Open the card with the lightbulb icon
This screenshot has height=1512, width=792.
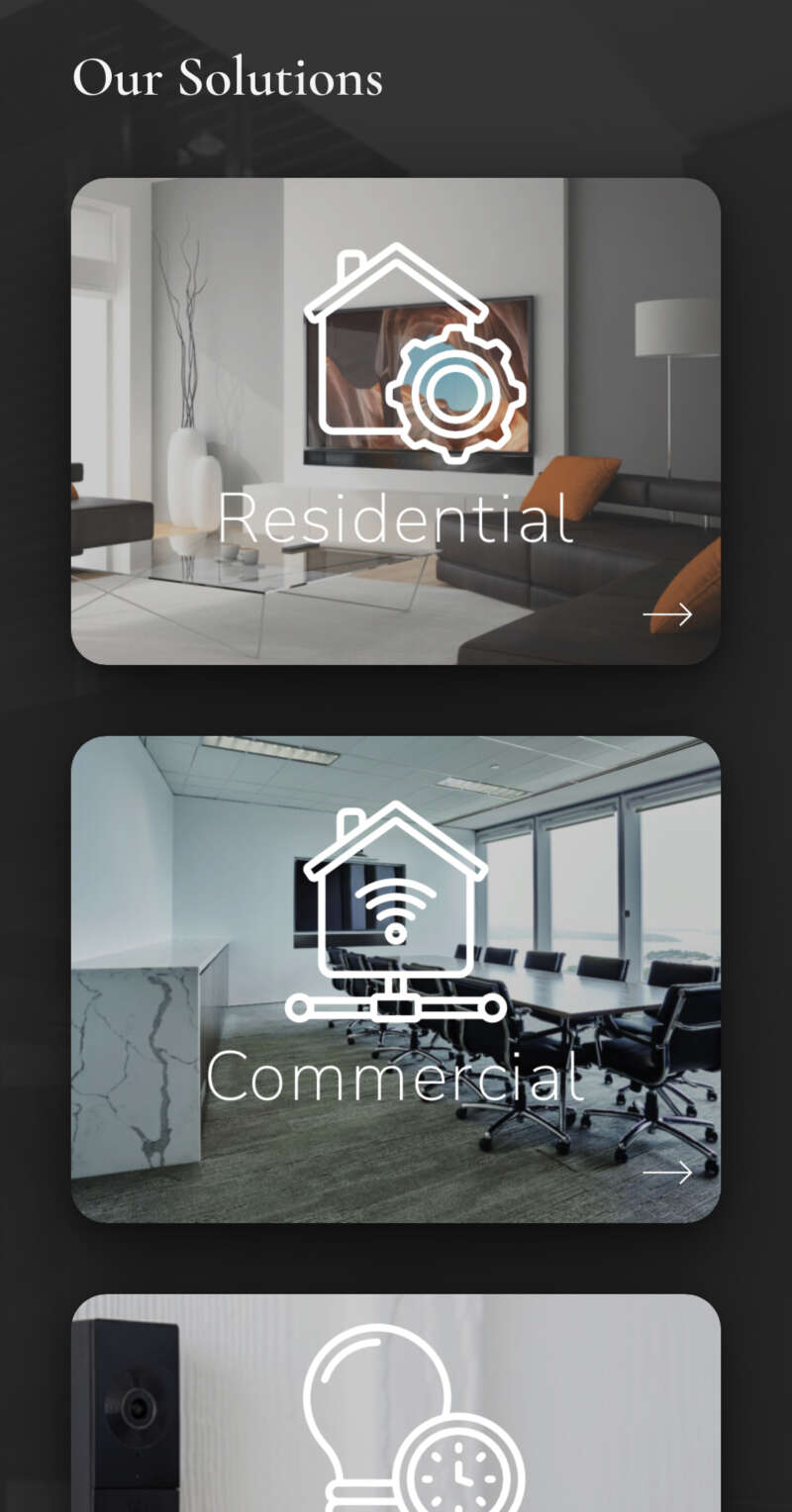coord(395,1405)
